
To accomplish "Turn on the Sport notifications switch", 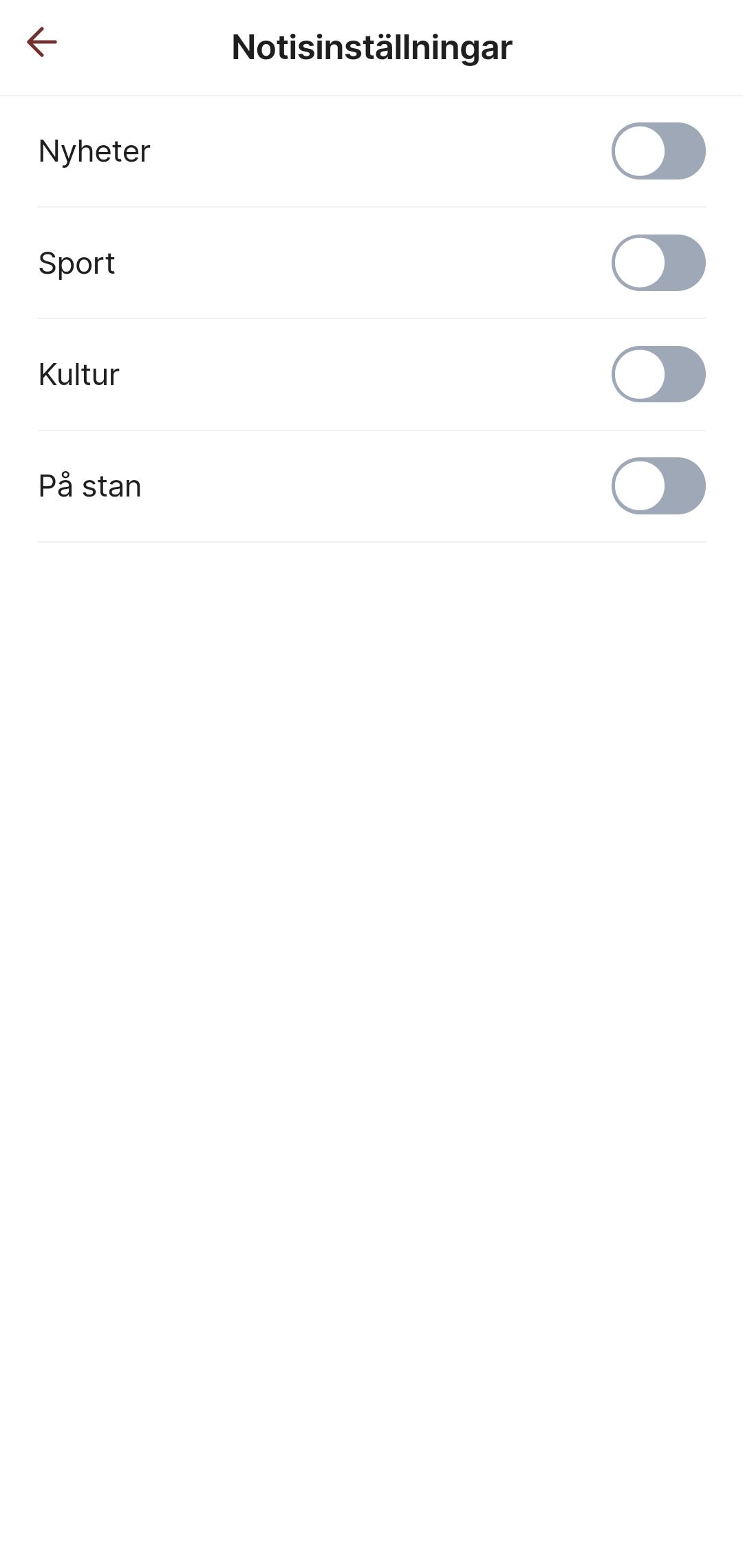I will pos(658,263).
